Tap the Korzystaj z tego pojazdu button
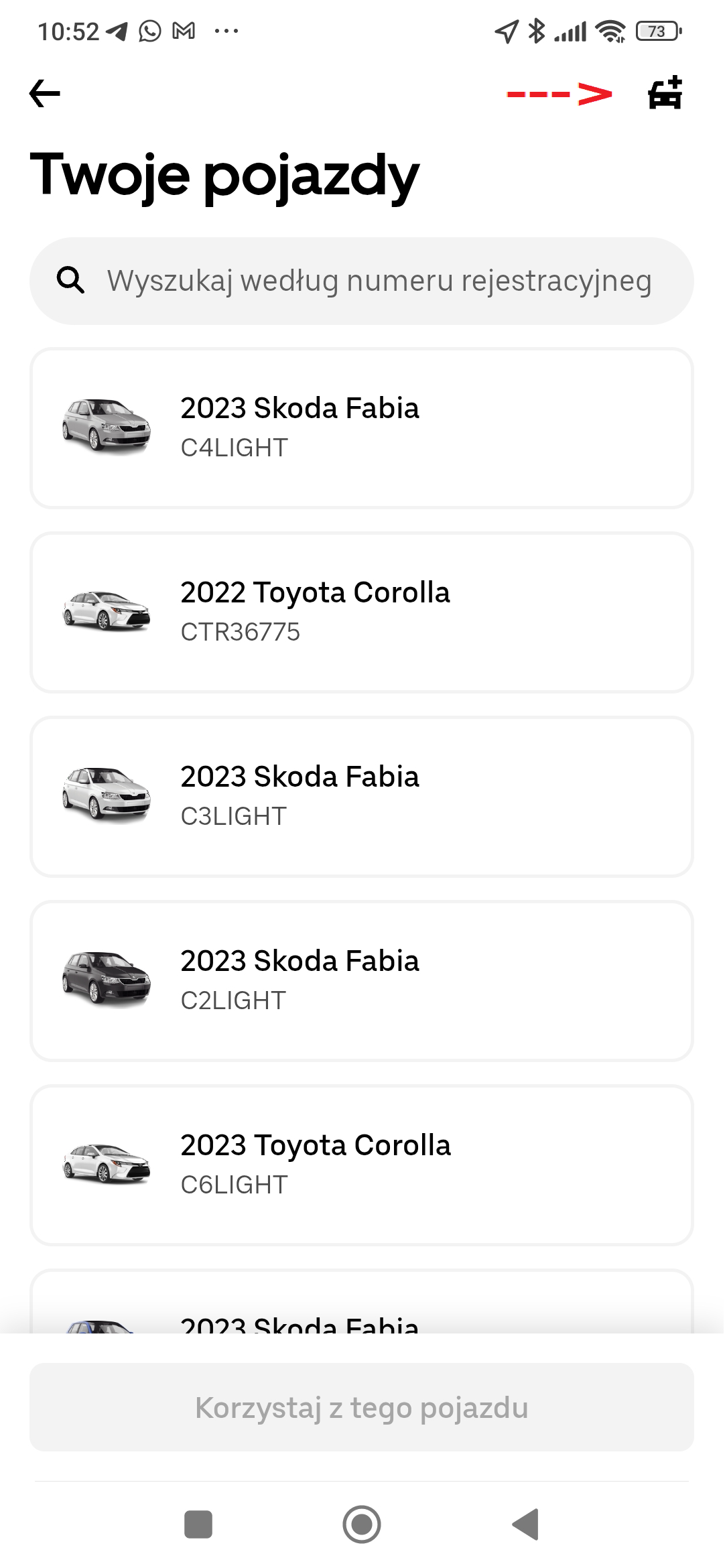Viewport: 725px width, 1568px height. click(362, 1407)
